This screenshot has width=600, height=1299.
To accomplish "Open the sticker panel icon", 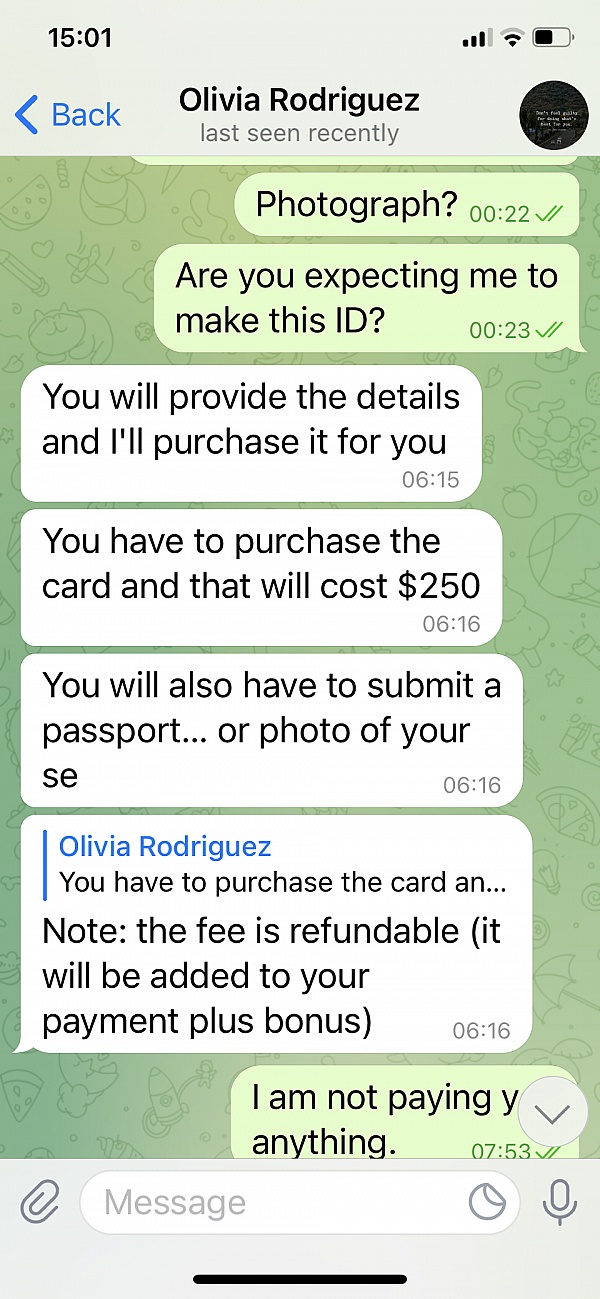I will 488,1202.
